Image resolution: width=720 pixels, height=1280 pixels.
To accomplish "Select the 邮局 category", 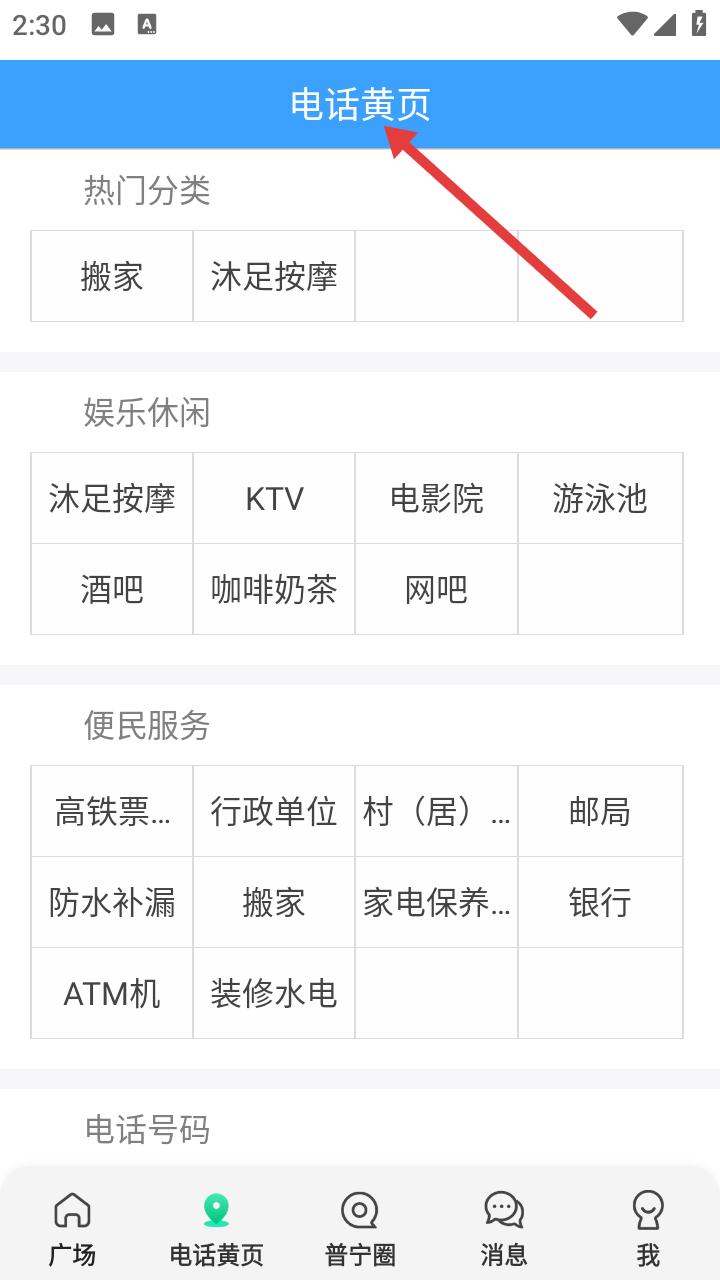I will (600, 811).
